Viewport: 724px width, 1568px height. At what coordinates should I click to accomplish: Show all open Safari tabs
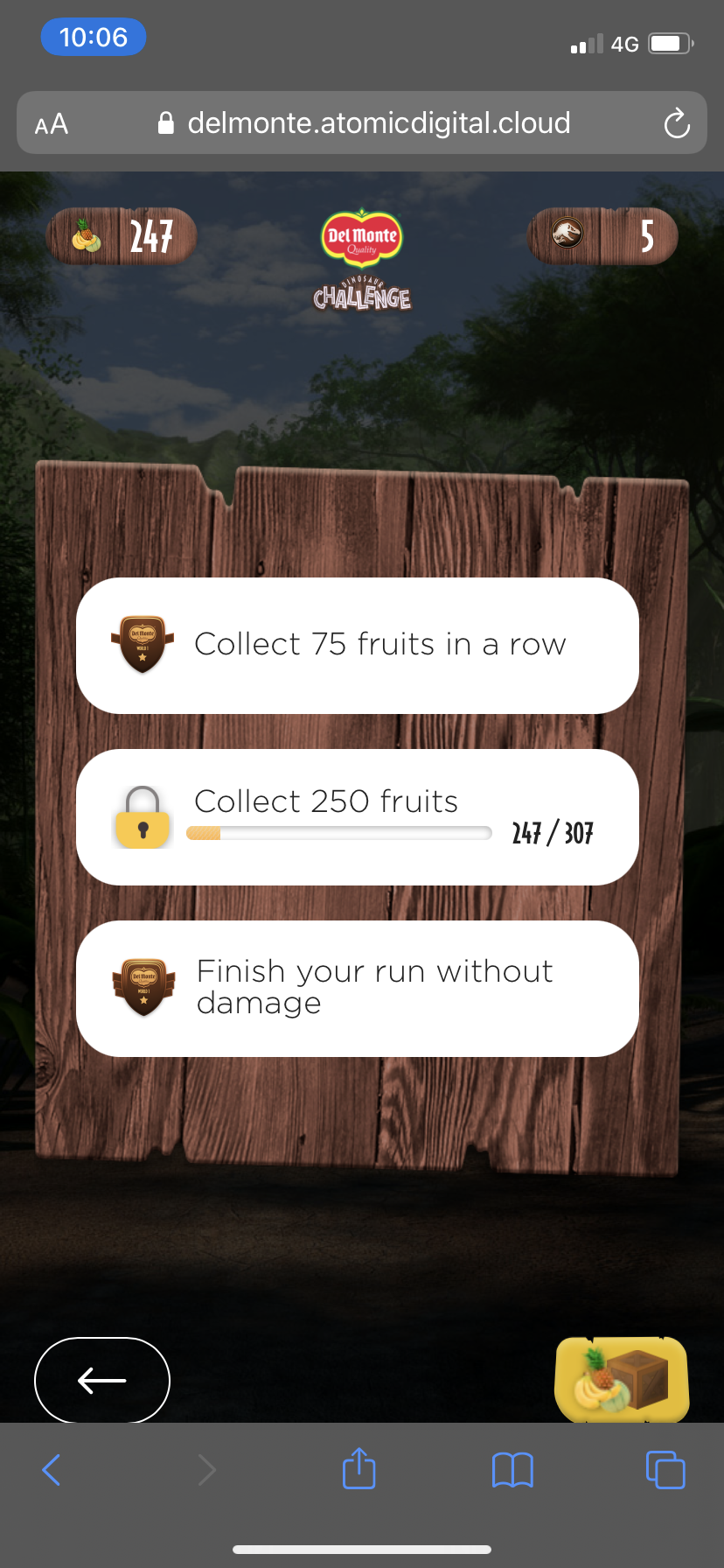[665, 1470]
